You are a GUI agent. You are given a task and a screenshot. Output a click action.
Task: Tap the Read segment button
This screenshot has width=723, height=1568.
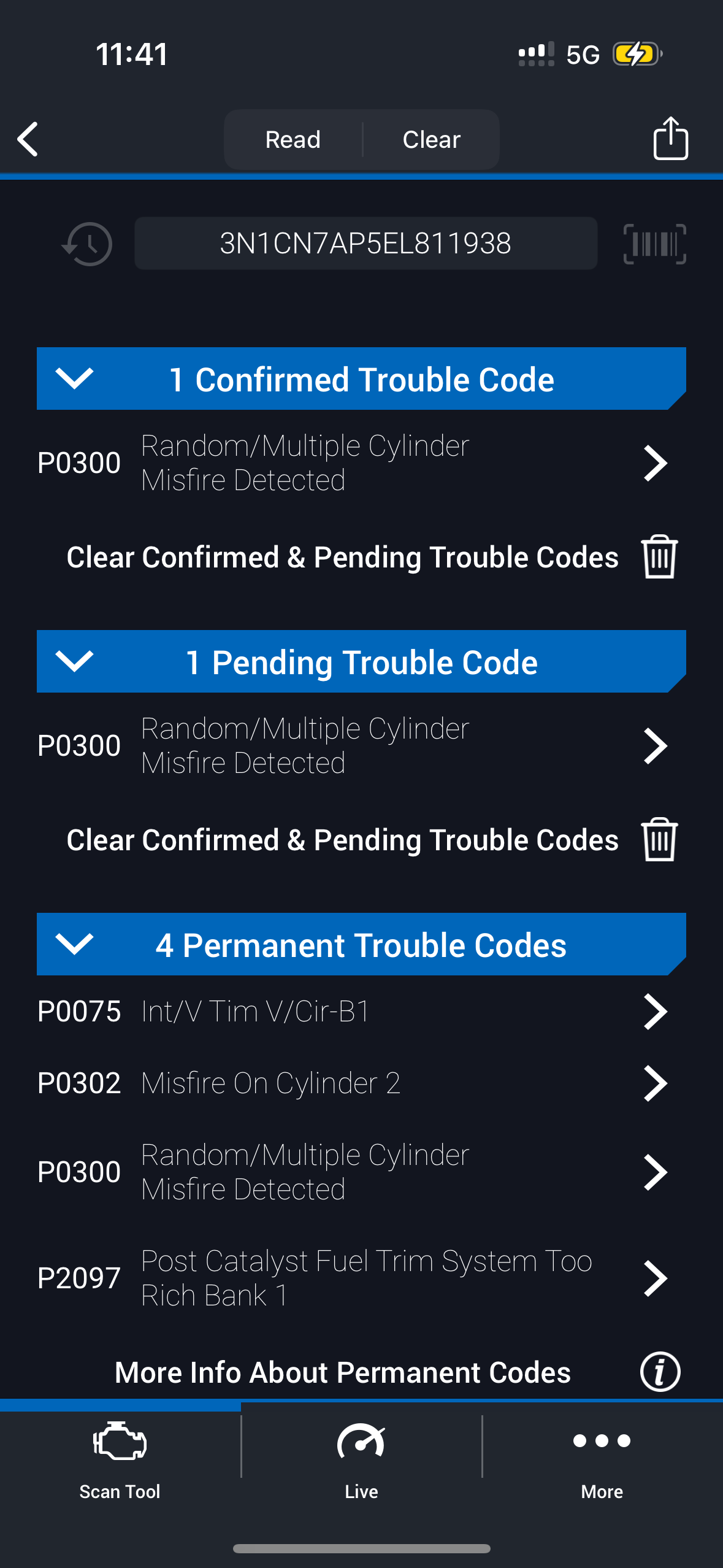293,139
